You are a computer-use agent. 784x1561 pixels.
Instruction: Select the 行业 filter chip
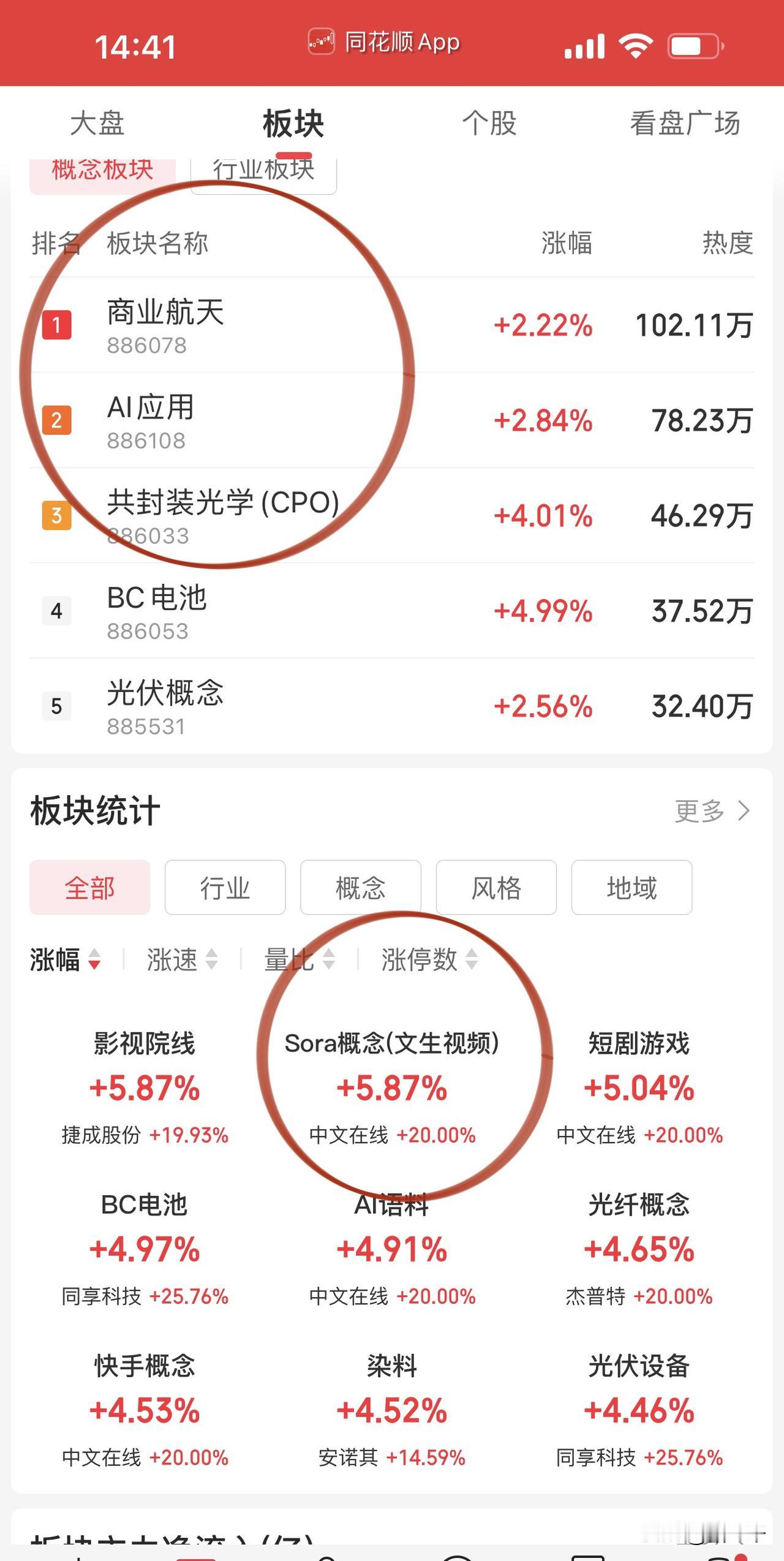tap(225, 888)
